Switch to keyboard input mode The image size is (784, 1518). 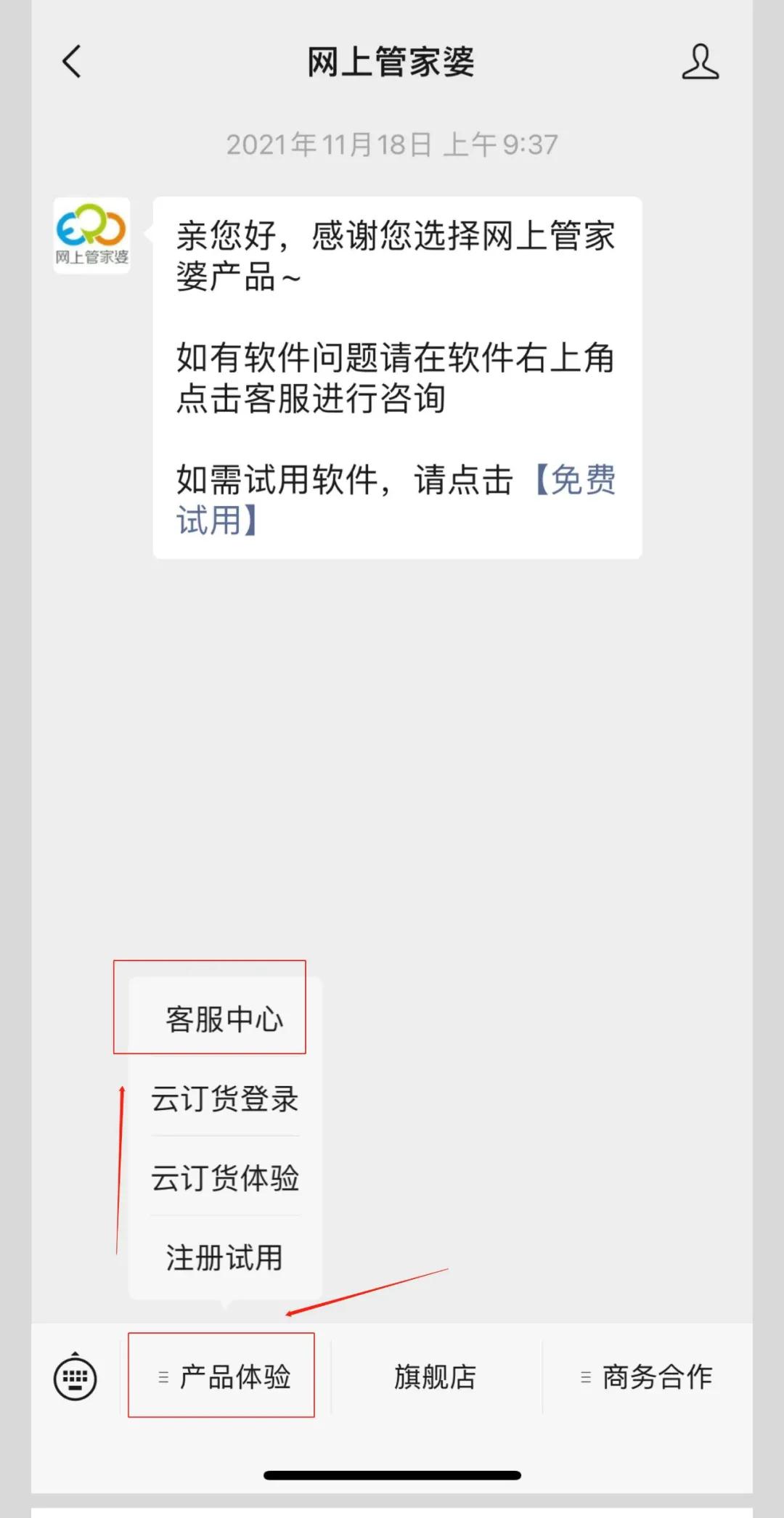(75, 1376)
